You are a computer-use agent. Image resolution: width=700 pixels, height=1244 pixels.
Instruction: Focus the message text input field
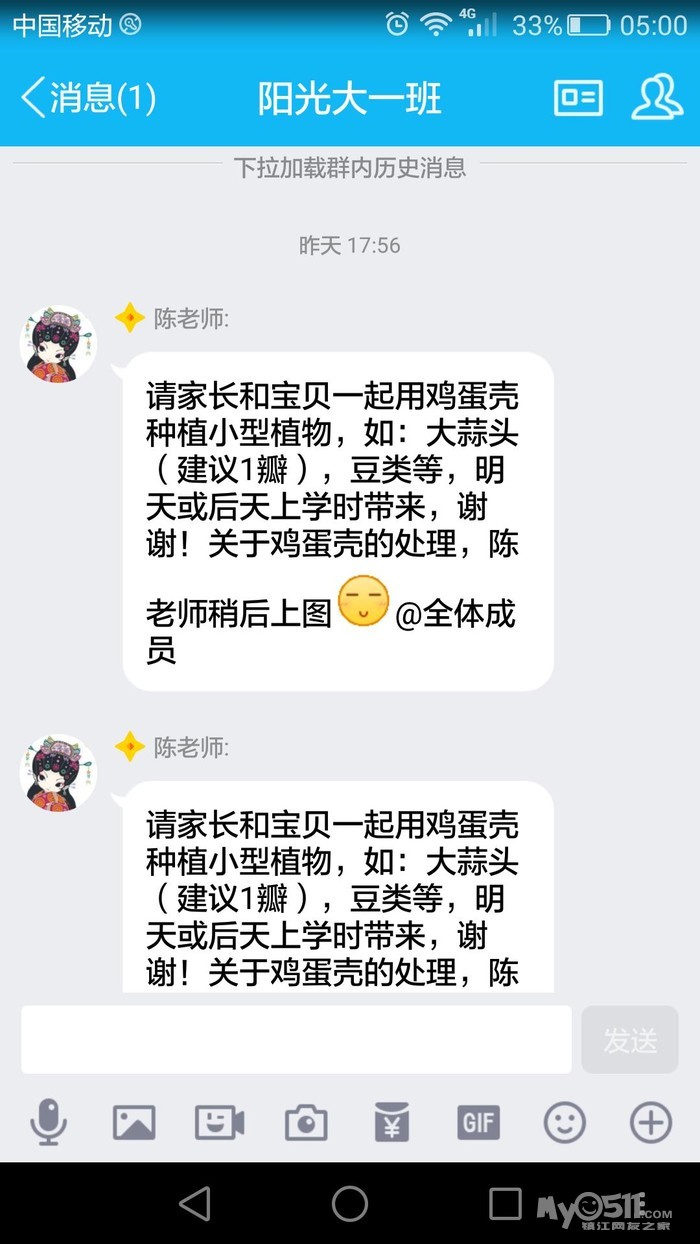(296, 1039)
